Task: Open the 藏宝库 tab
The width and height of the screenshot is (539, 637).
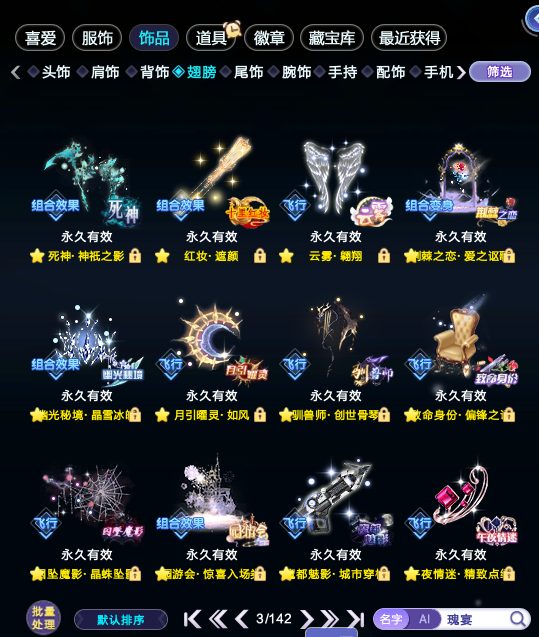Action: [x=331, y=38]
